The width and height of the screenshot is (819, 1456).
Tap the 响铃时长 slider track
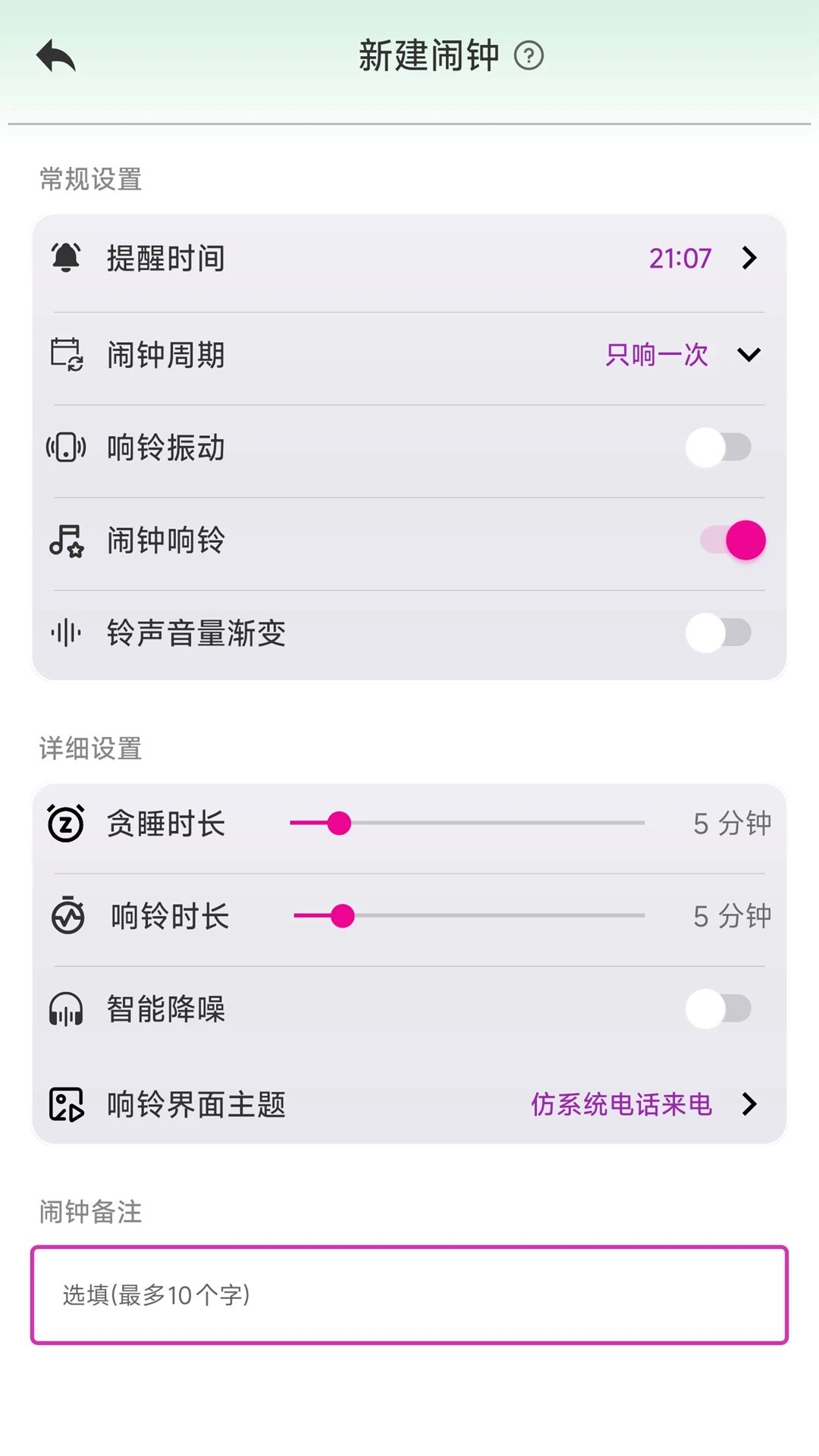(x=469, y=916)
